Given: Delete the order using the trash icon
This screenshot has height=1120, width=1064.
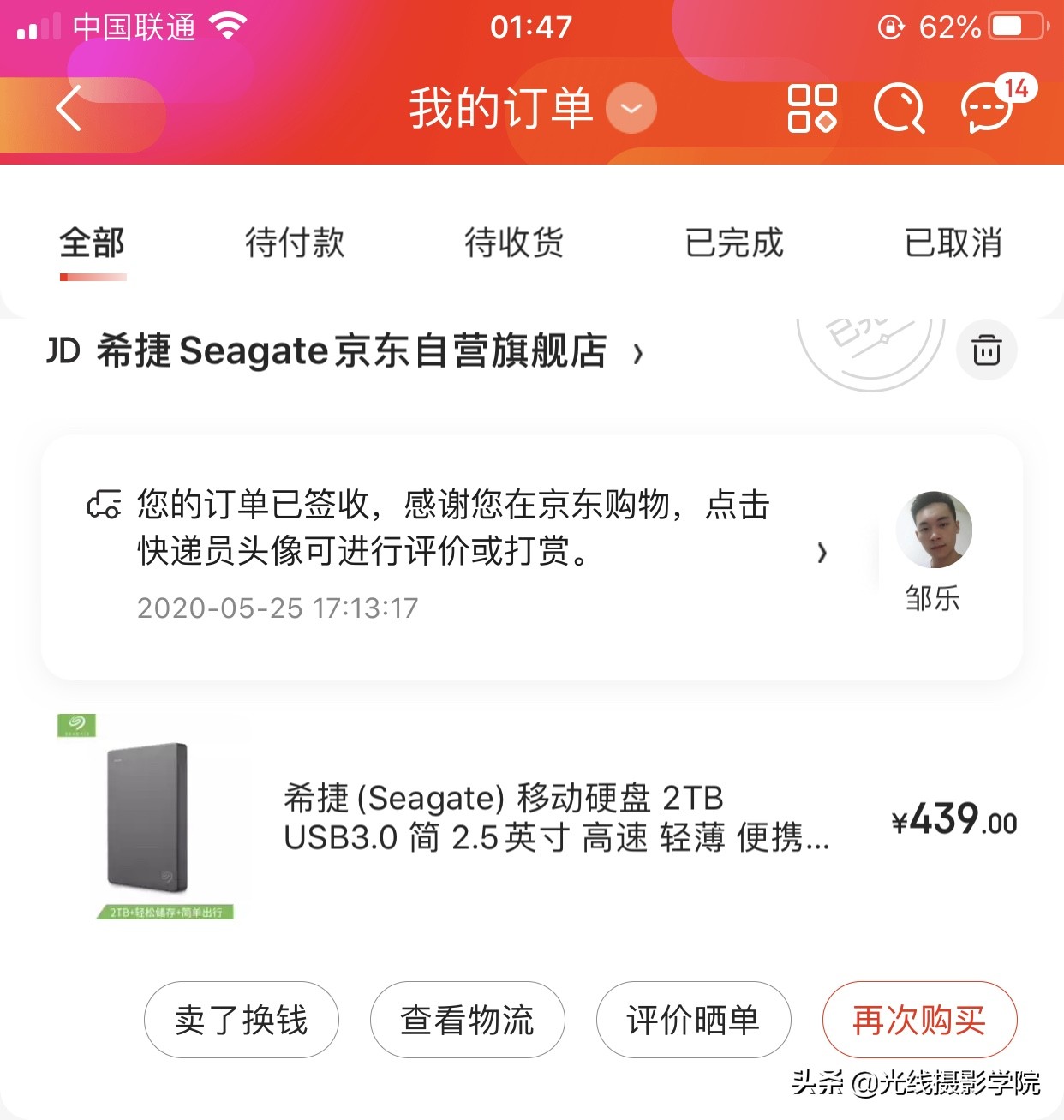Looking at the screenshot, I should [986, 350].
